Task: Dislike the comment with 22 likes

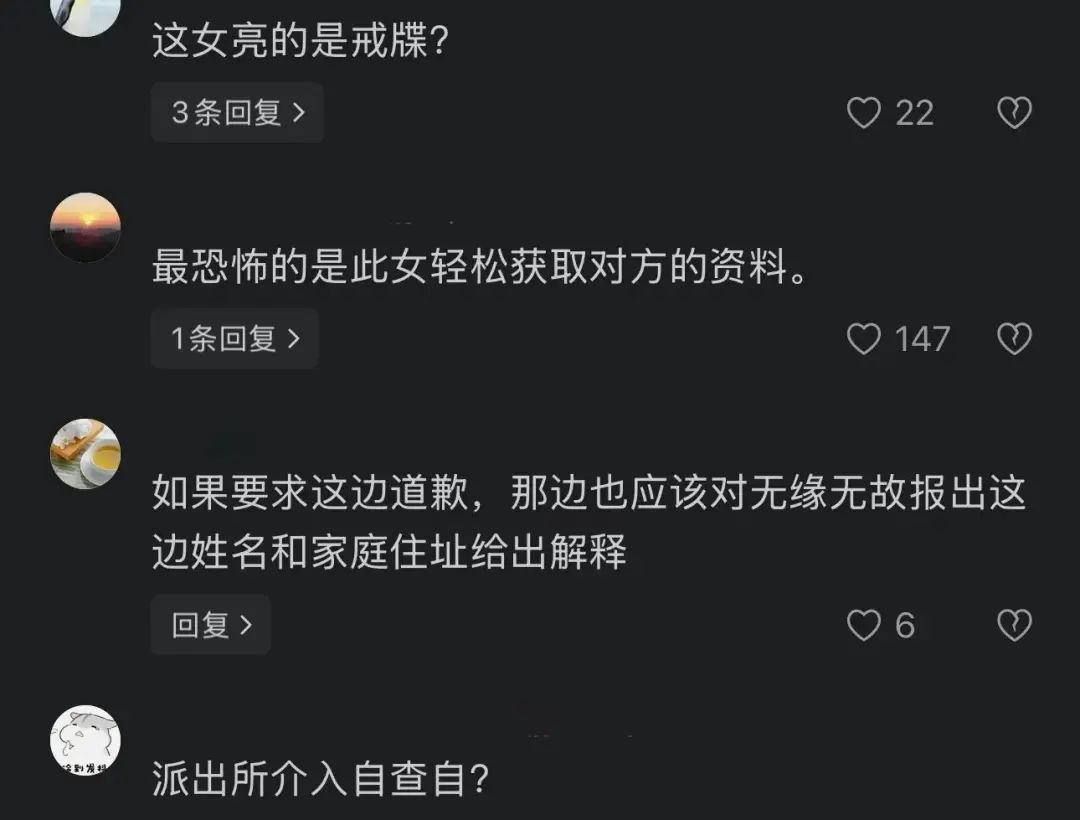Action: pos(1014,113)
